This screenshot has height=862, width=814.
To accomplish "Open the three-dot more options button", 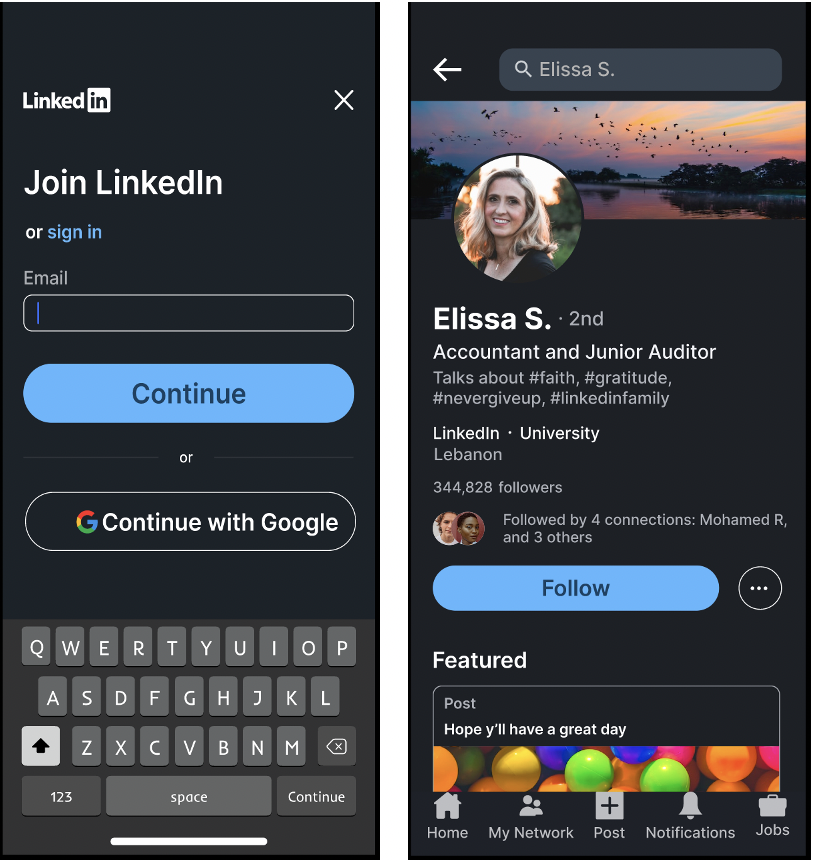I will tap(759, 588).
